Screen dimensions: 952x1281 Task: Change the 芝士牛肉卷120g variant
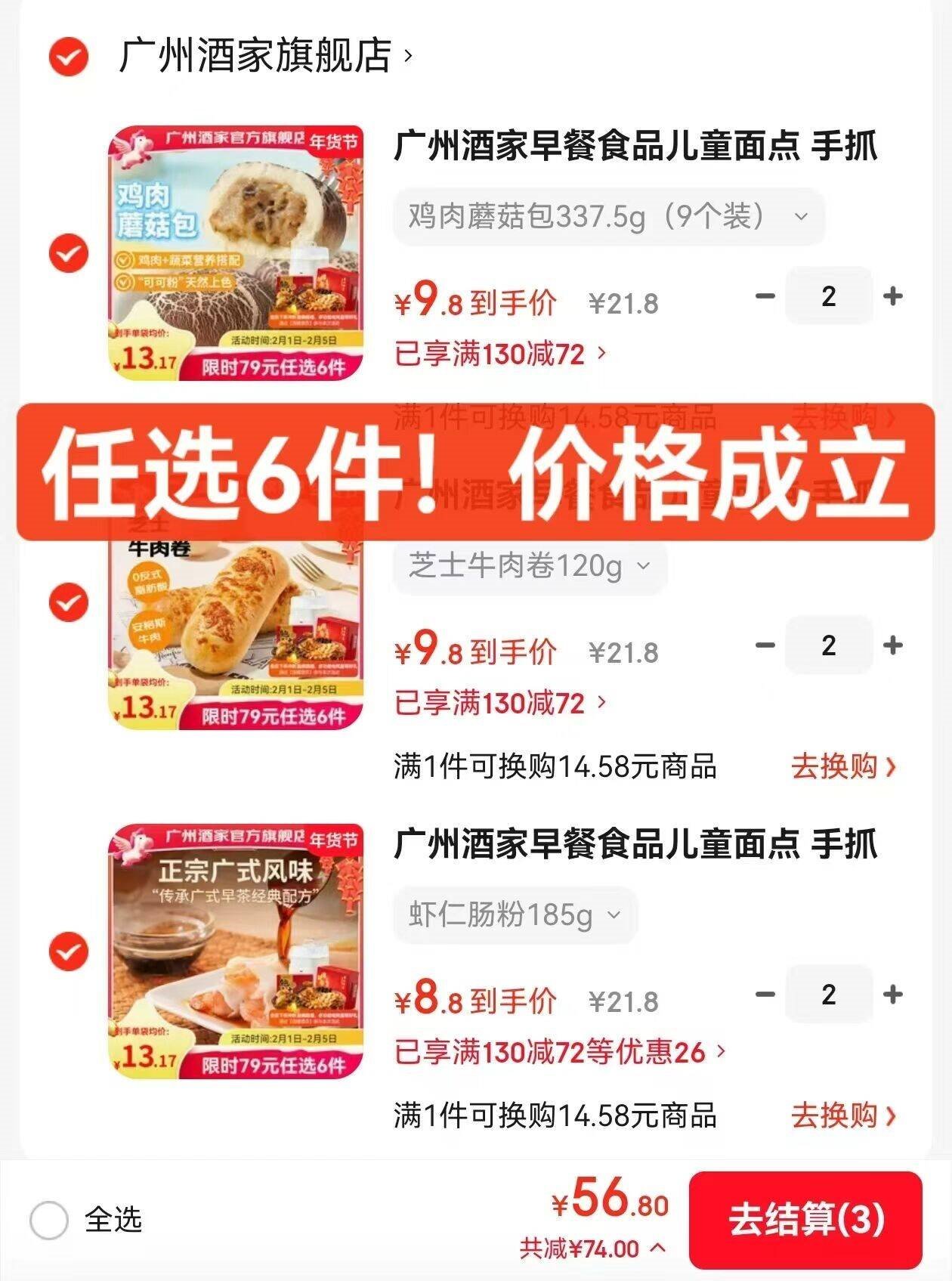[x=529, y=566]
